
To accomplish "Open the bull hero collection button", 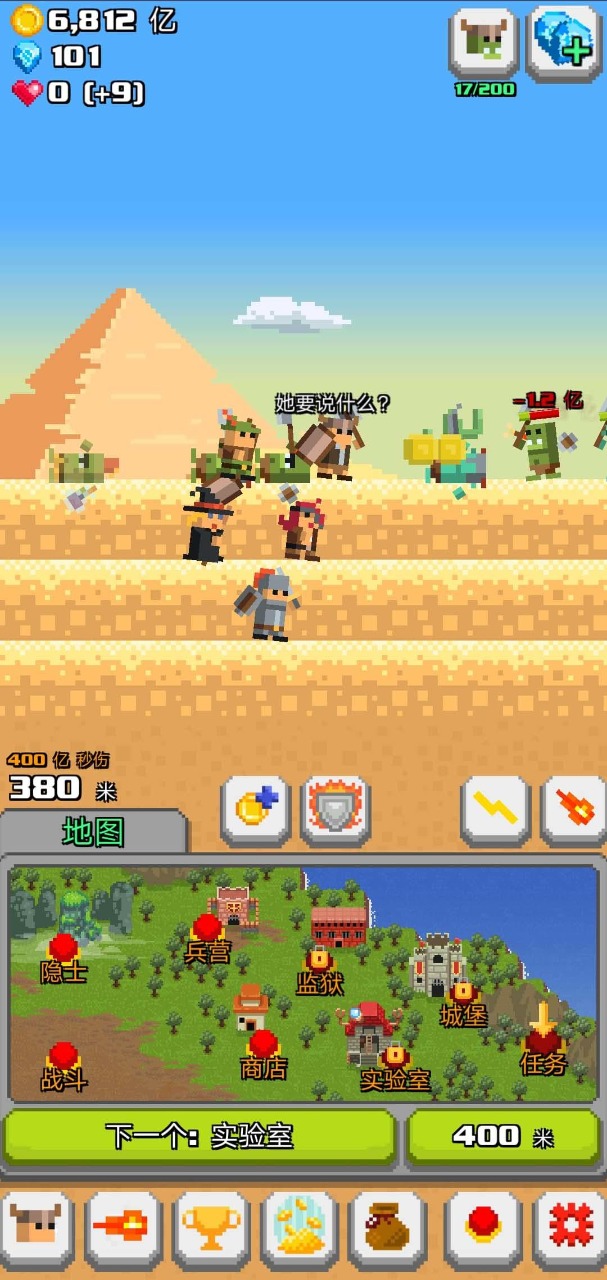I will click(484, 42).
